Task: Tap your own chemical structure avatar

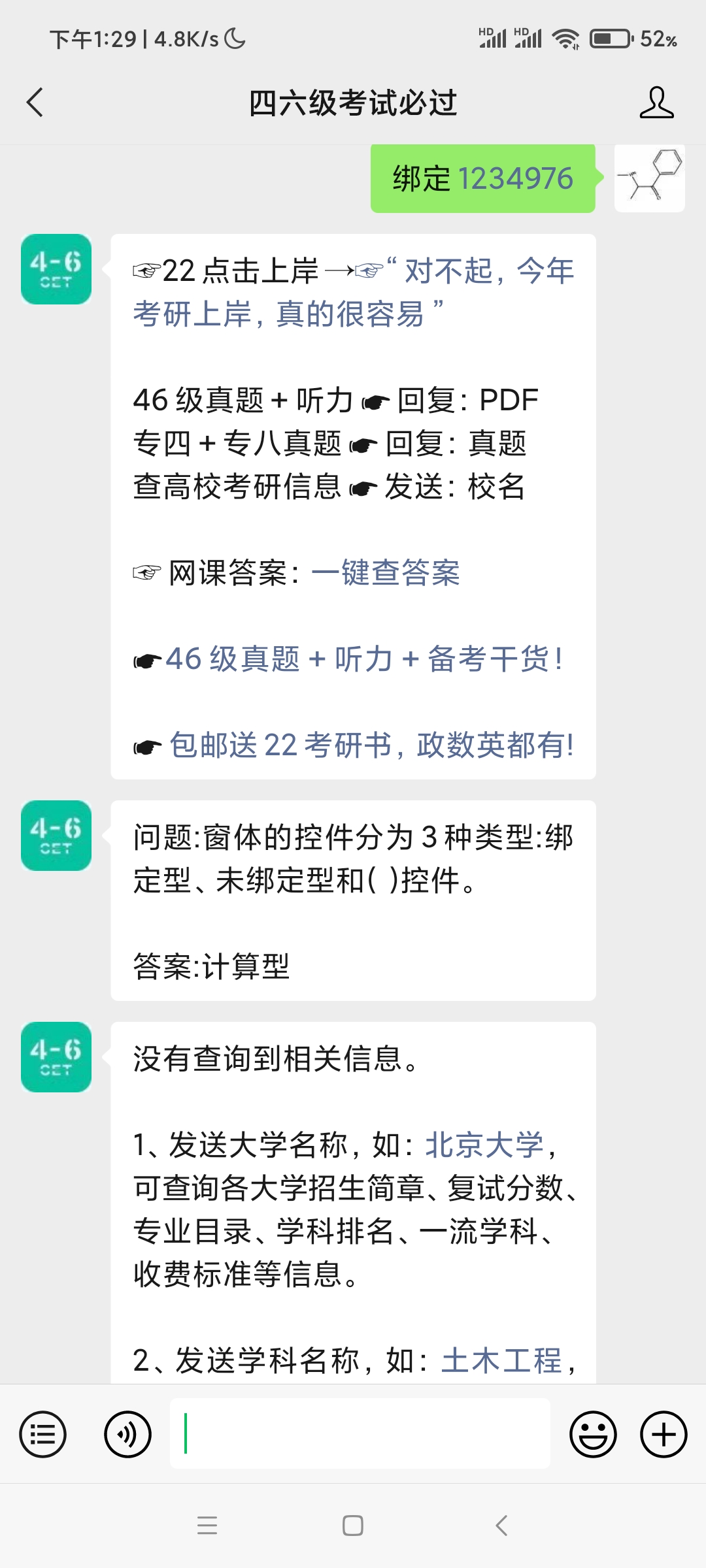Action: (x=650, y=178)
